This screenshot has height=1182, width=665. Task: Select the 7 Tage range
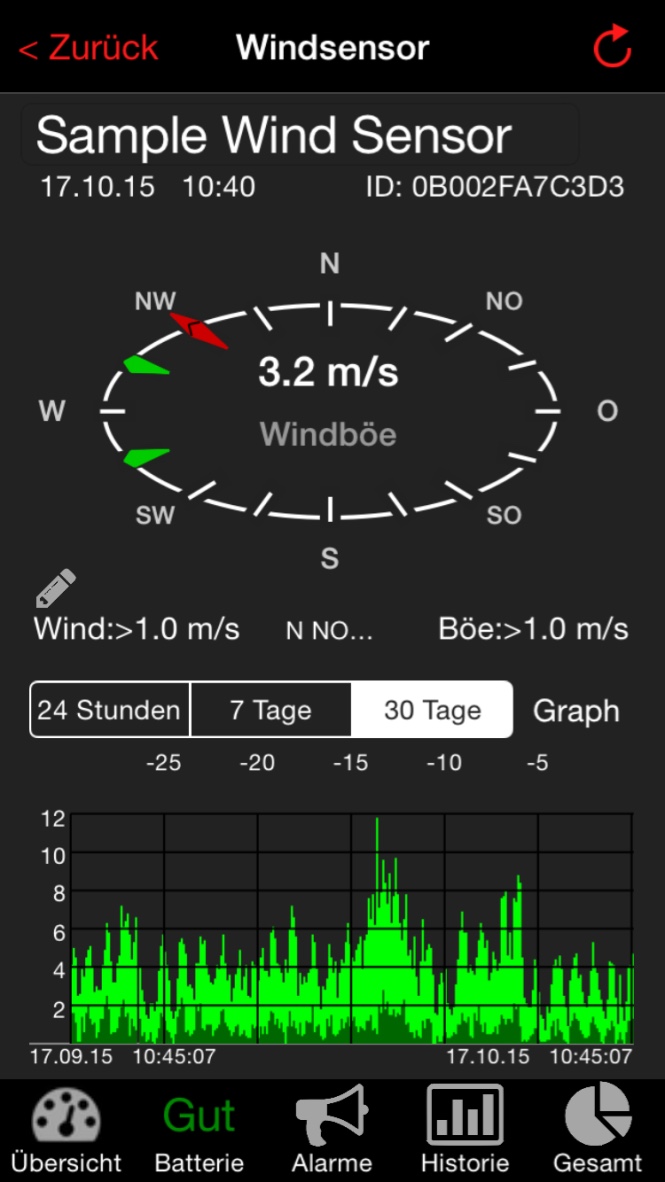tap(270, 711)
